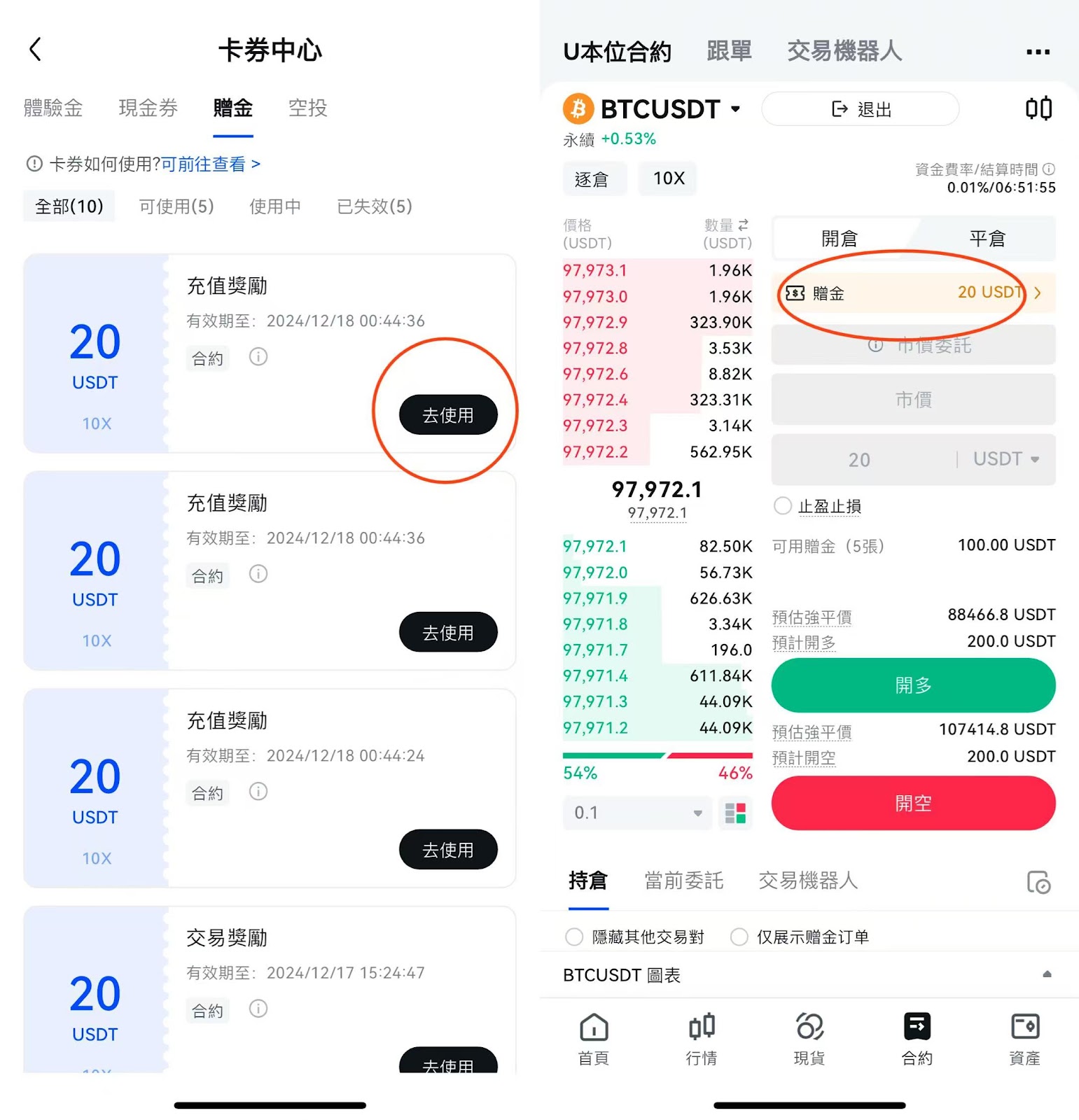
Task: Switch to the 空投 tab
Action: pyautogui.click(x=307, y=108)
